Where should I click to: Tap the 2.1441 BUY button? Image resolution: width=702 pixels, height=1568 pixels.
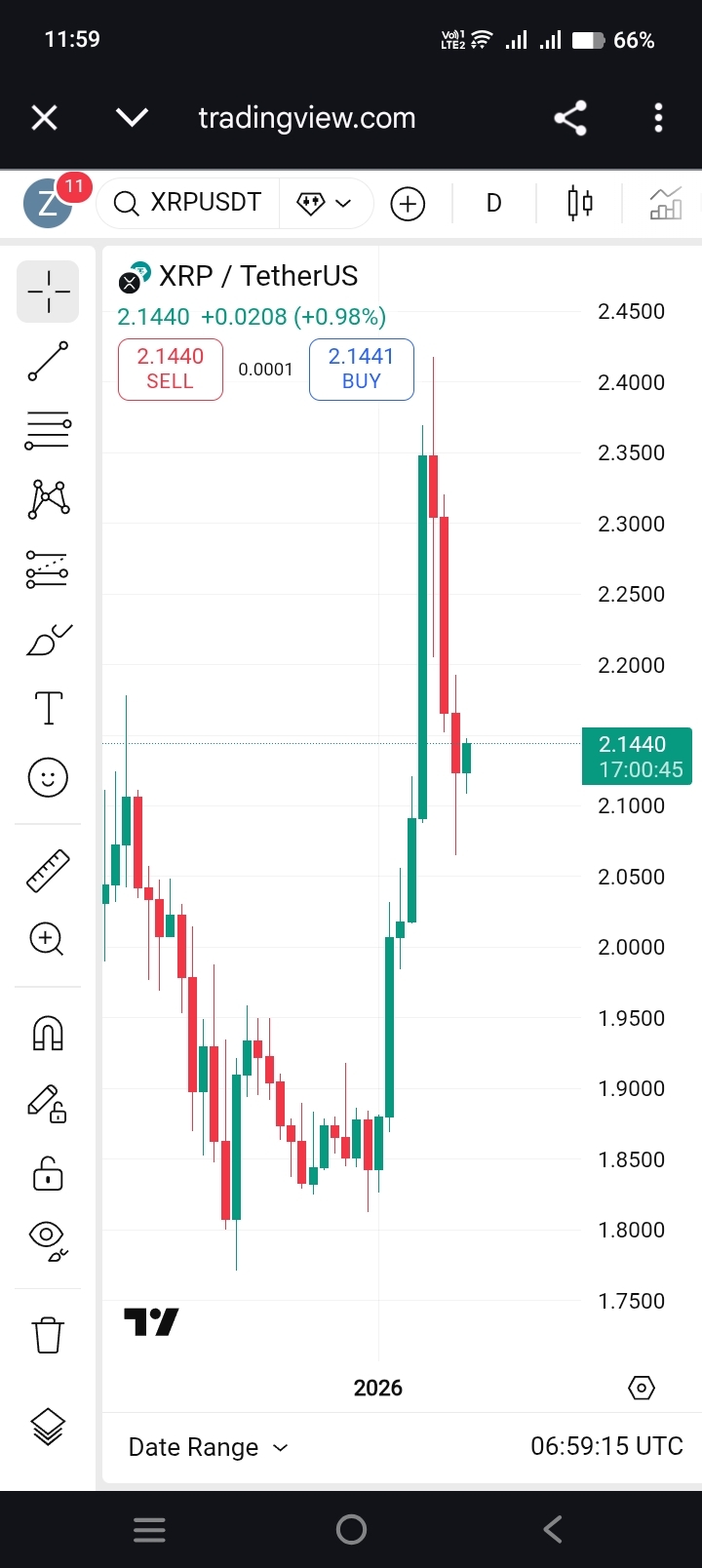click(x=361, y=369)
